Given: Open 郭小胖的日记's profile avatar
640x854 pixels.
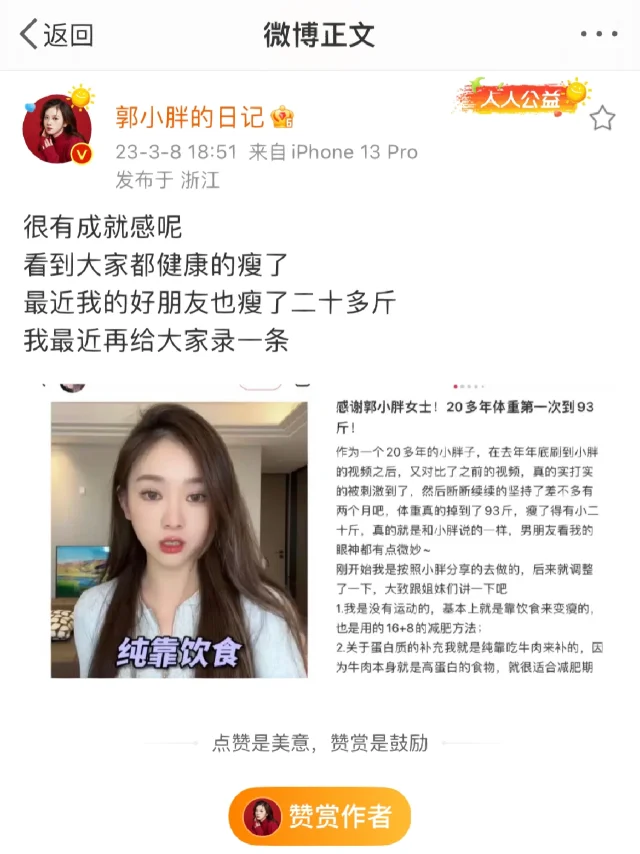Looking at the screenshot, I should (x=57, y=129).
